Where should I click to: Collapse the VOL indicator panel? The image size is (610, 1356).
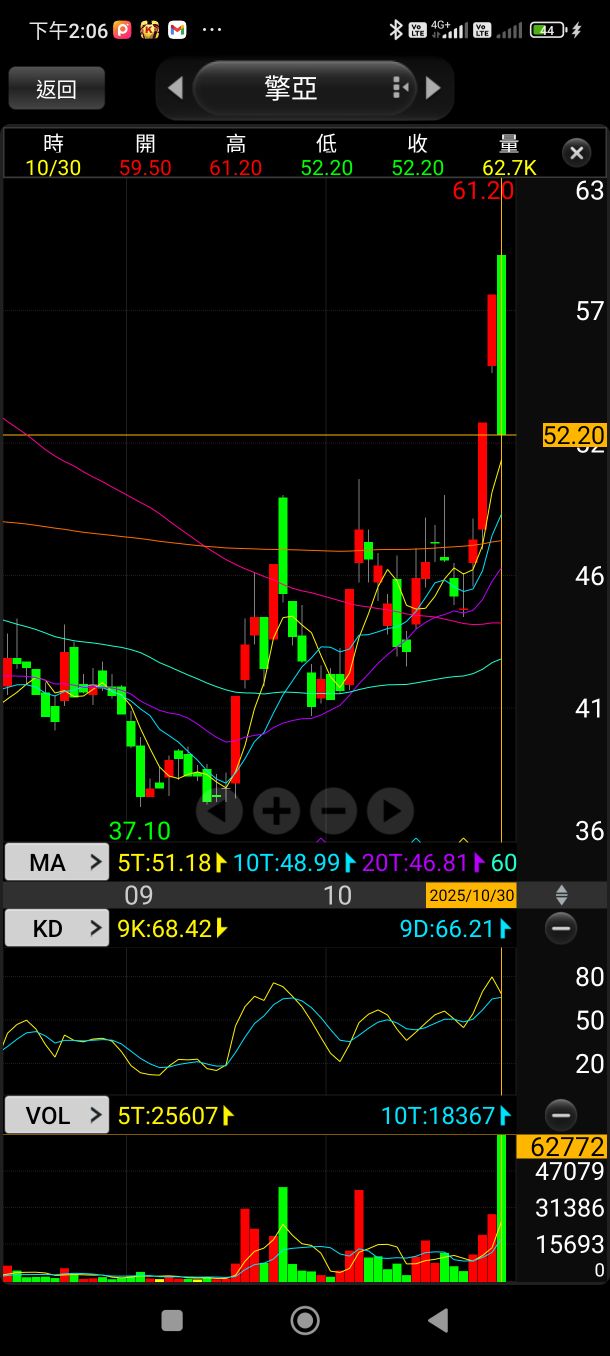pos(561,1115)
